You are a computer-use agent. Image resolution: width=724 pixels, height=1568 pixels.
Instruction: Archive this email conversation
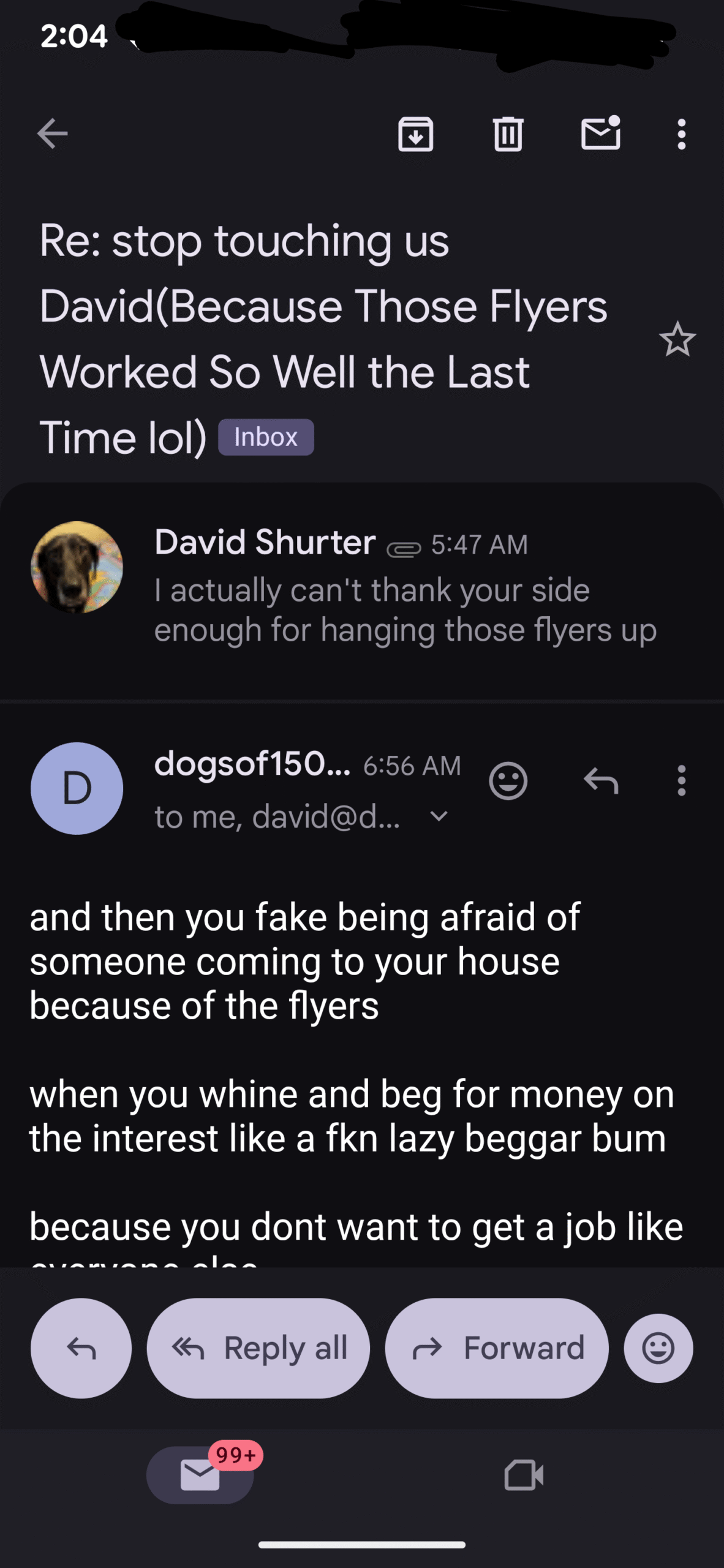click(x=416, y=134)
